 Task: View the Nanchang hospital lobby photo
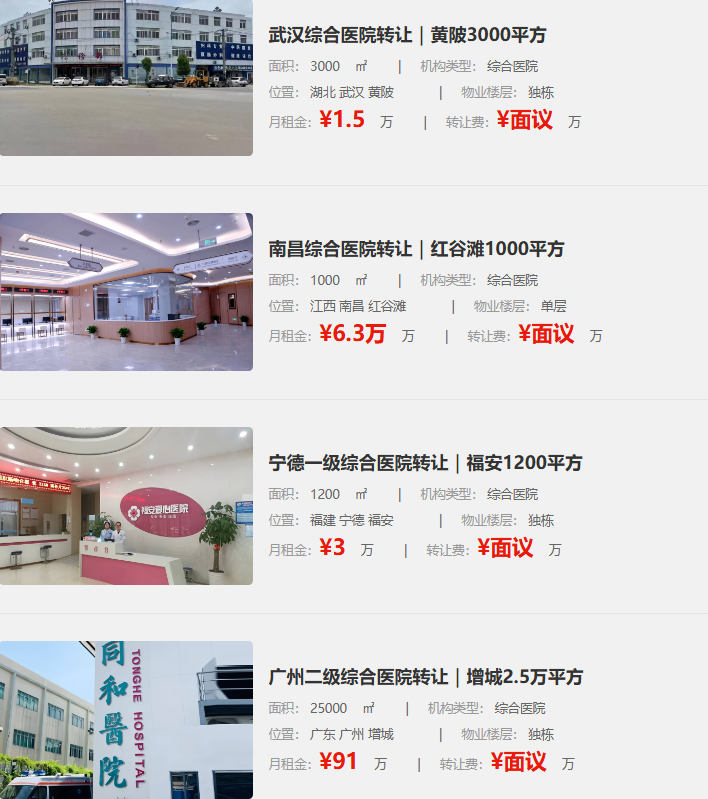126,291
